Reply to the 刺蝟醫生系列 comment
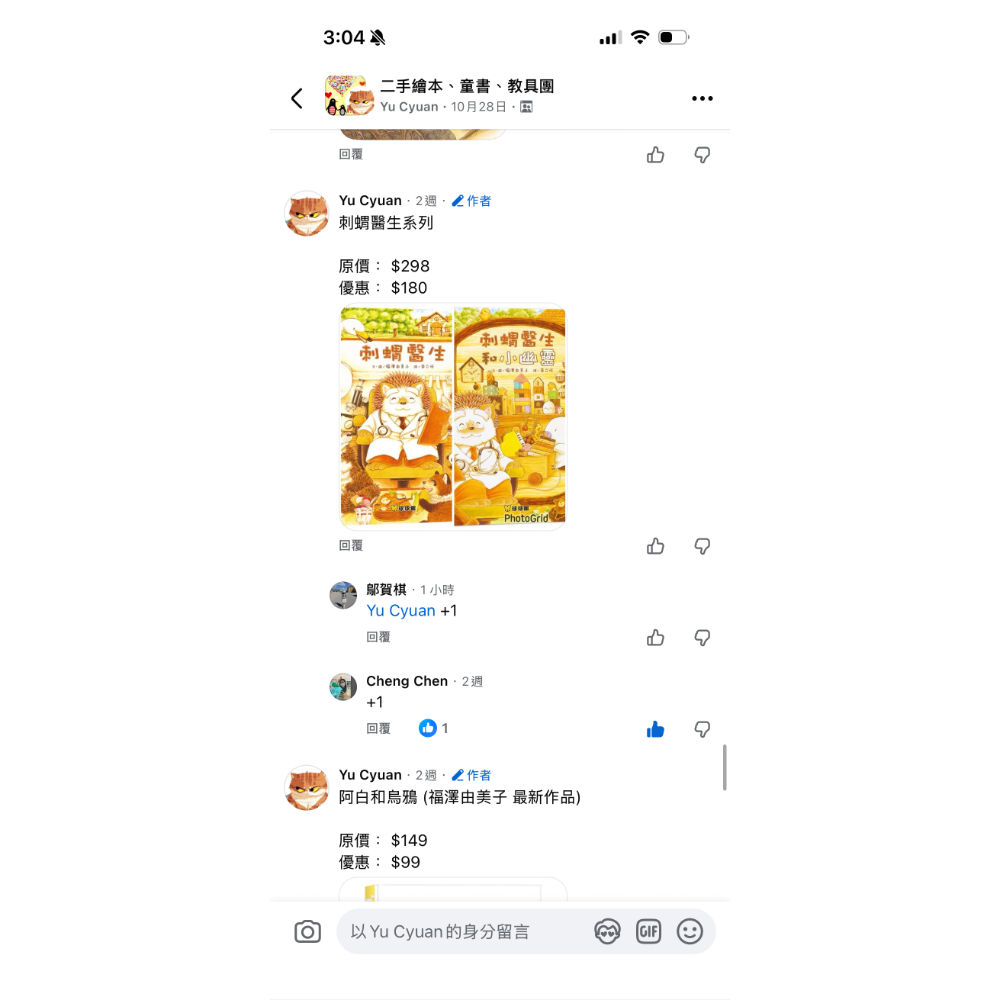 point(351,546)
